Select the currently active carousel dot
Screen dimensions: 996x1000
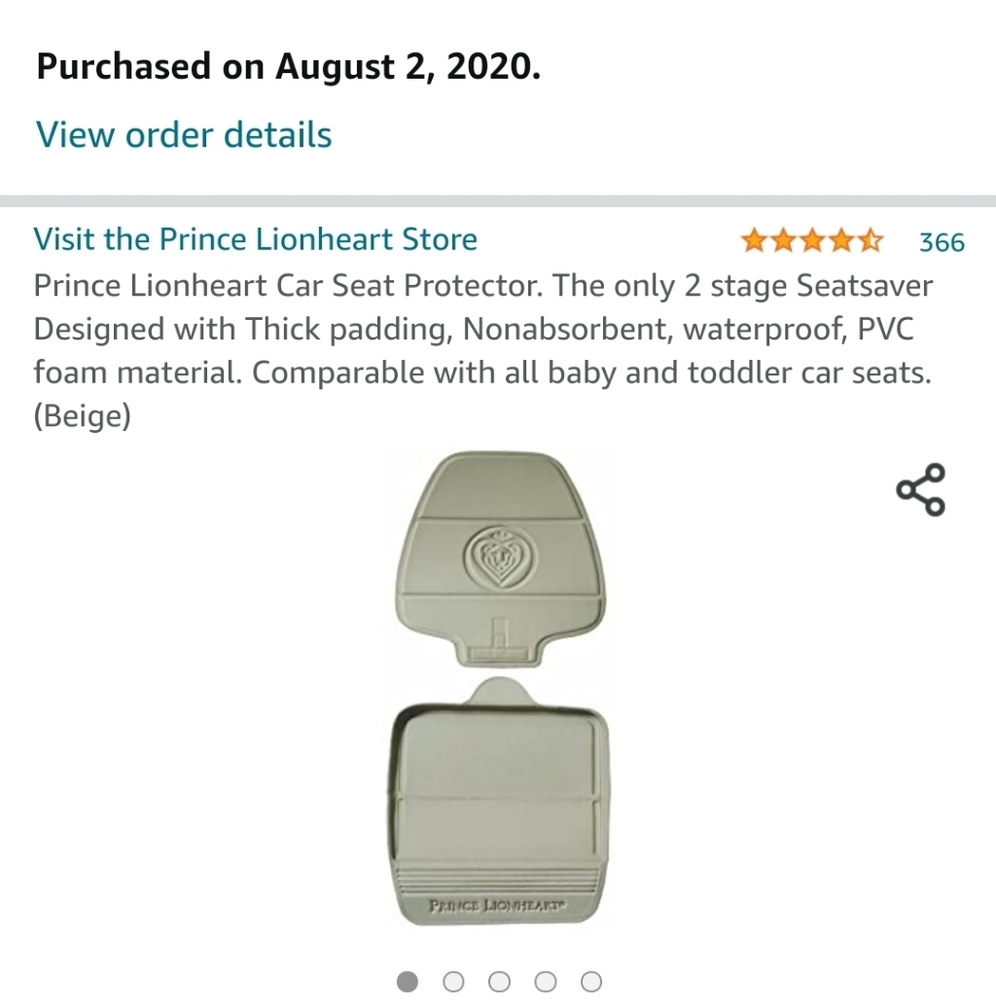[409, 983]
